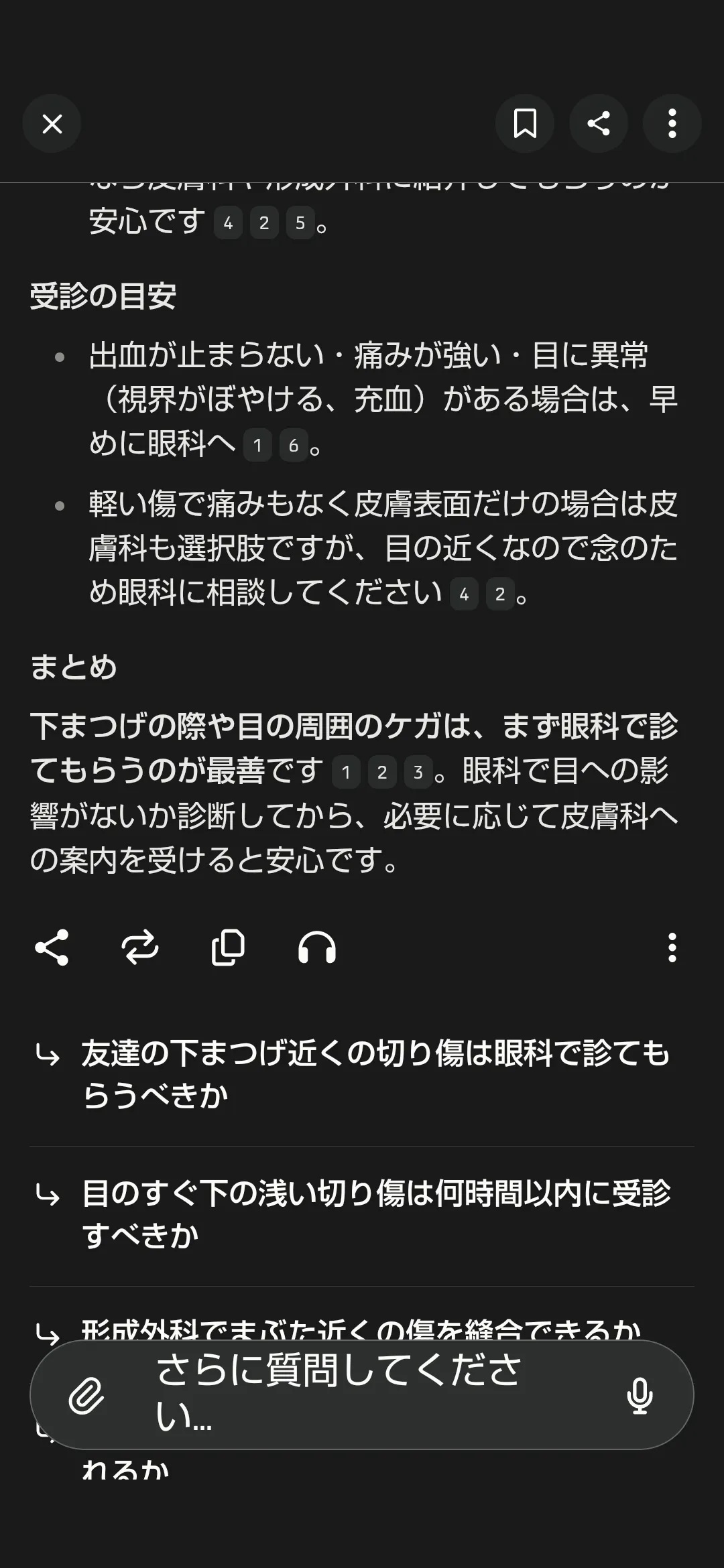Share the thread from the top bar

click(x=598, y=124)
